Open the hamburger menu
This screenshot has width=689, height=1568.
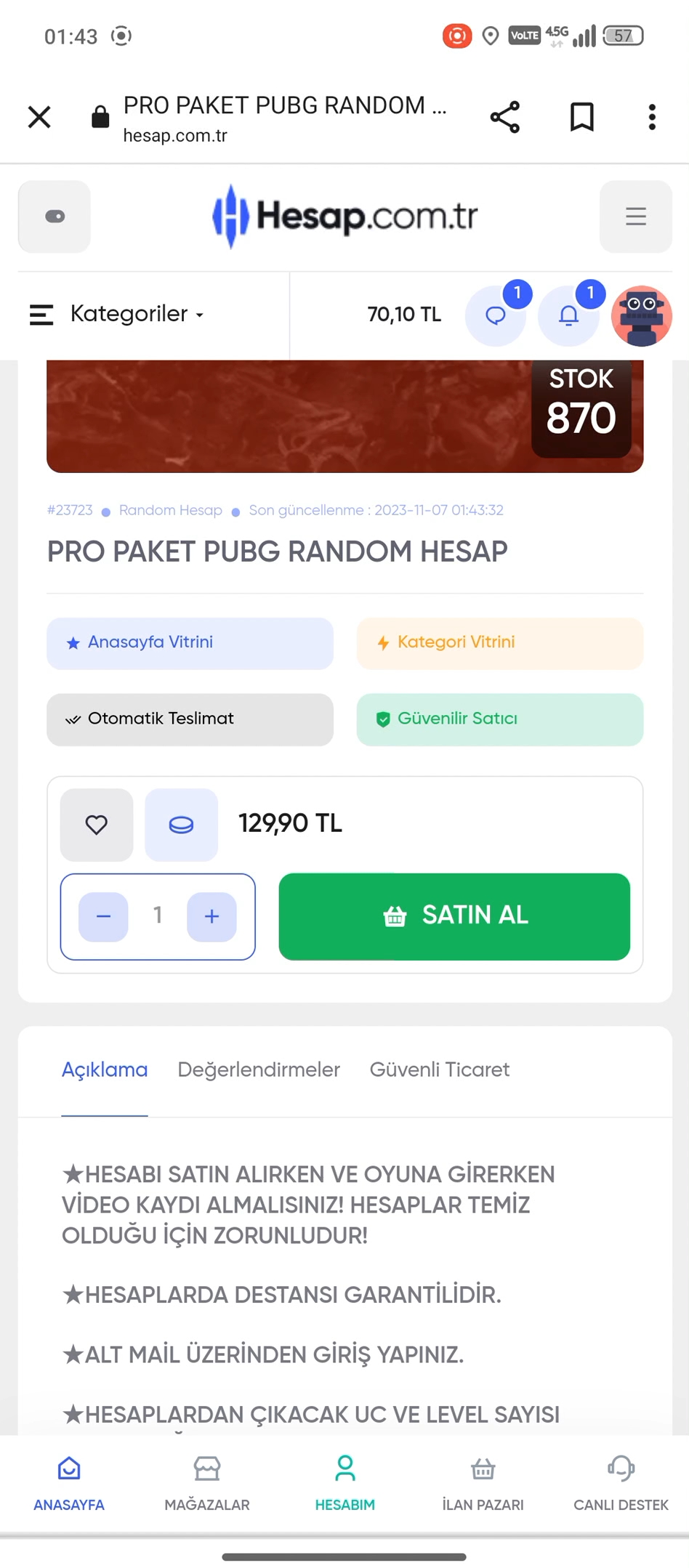[635, 217]
